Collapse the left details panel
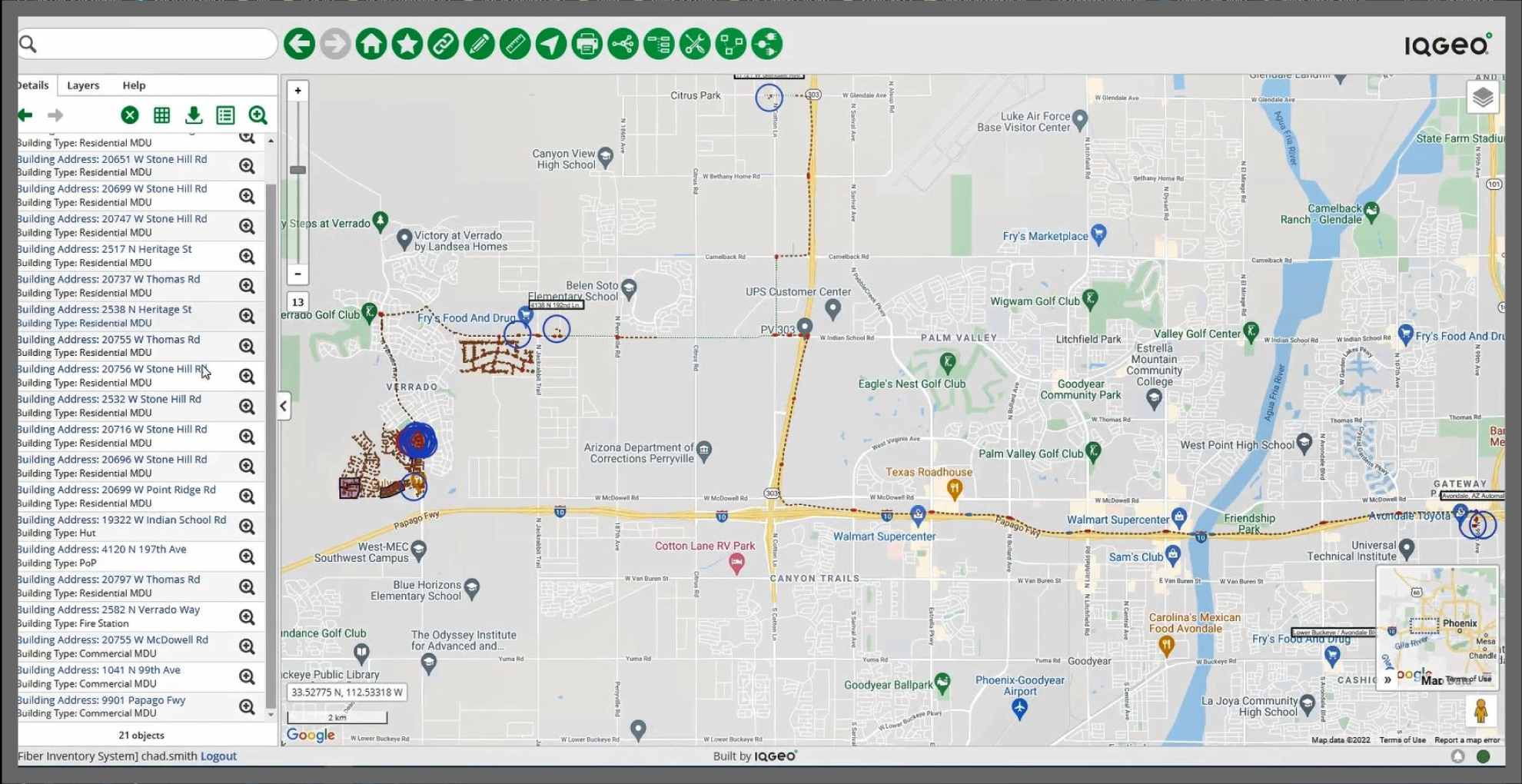Image resolution: width=1522 pixels, height=784 pixels. [284, 406]
